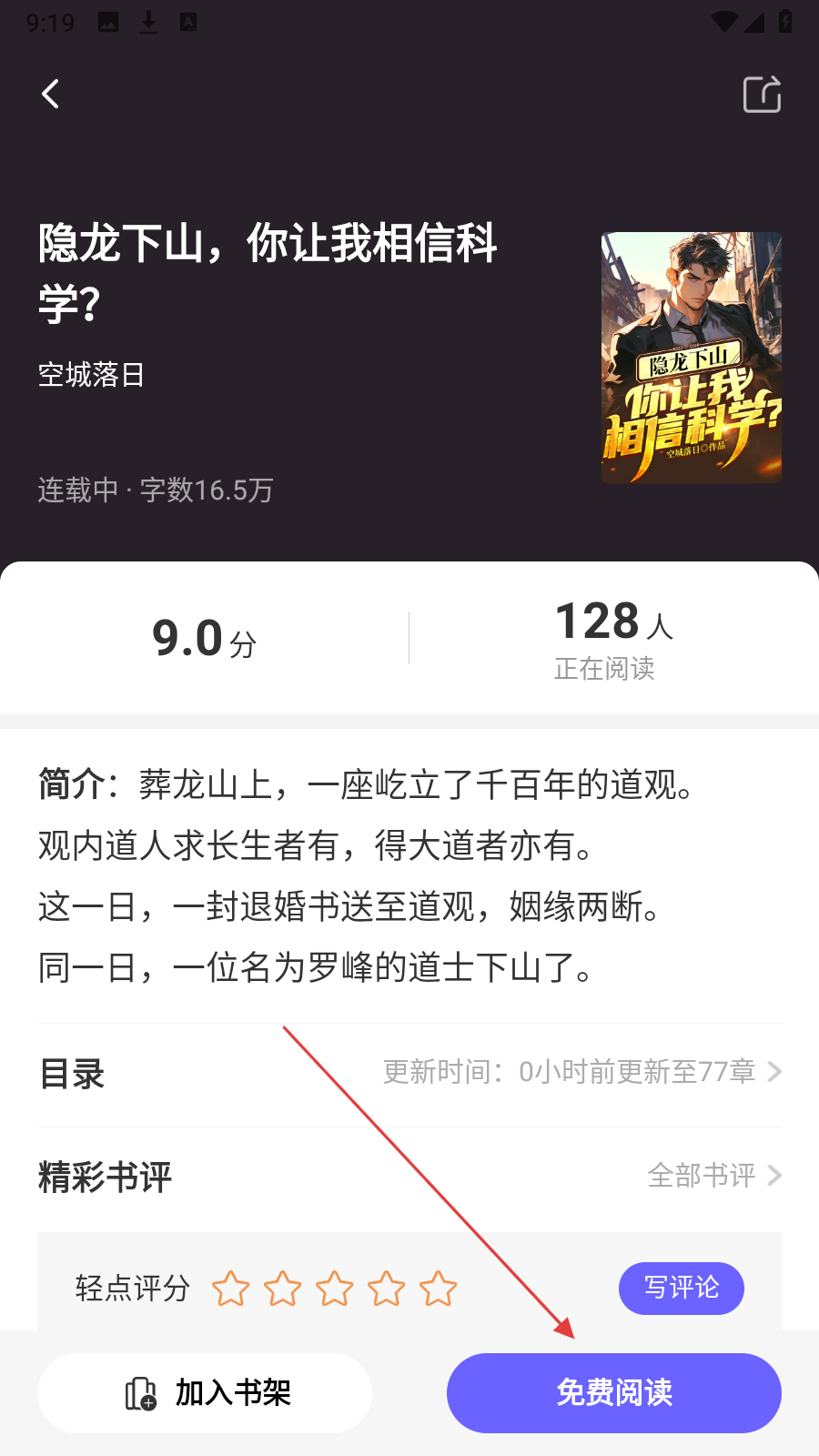This screenshot has width=819, height=1456.
Task: Rate the book one star
Action: coord(230,1289)
